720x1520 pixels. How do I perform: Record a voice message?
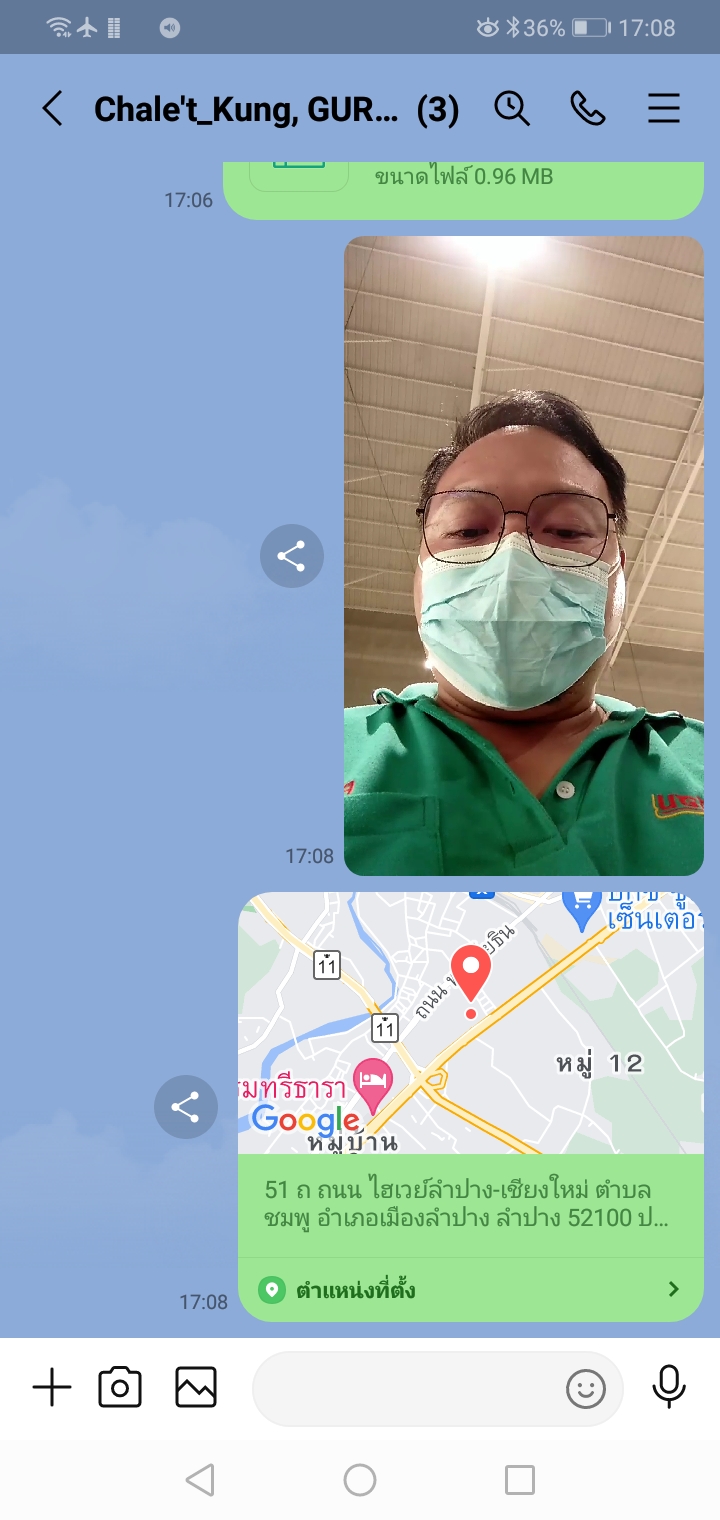668,1388
